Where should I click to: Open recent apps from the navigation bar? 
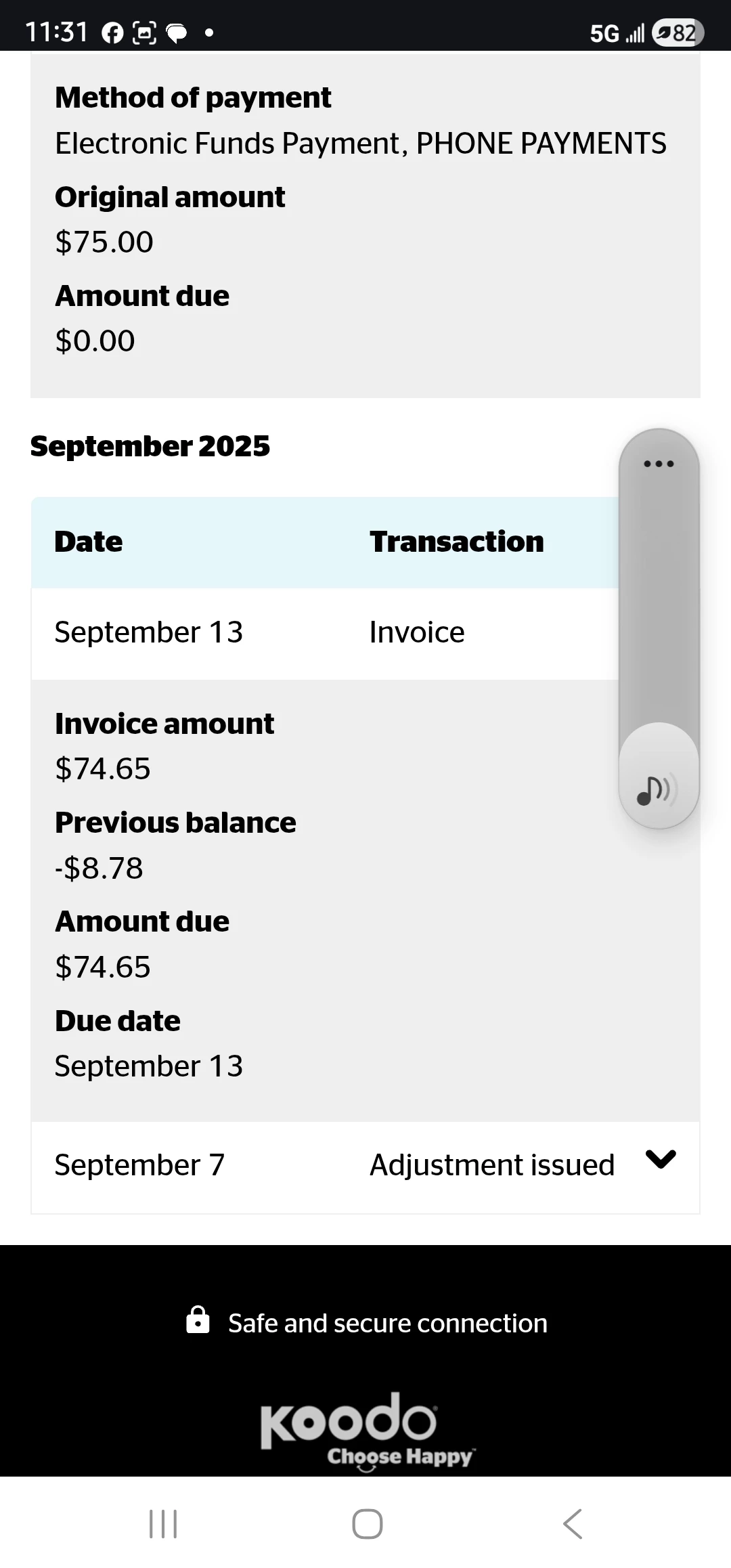click(163, 1524)
